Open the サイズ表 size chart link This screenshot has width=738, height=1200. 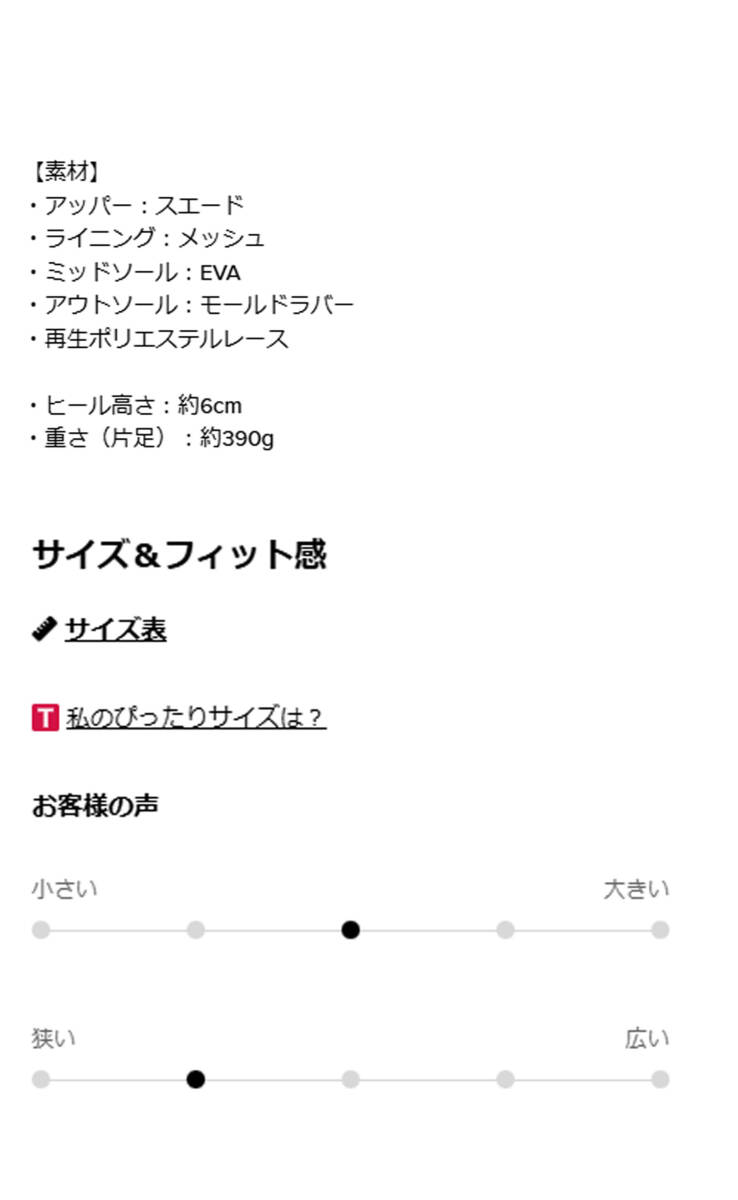click(115, 629)
